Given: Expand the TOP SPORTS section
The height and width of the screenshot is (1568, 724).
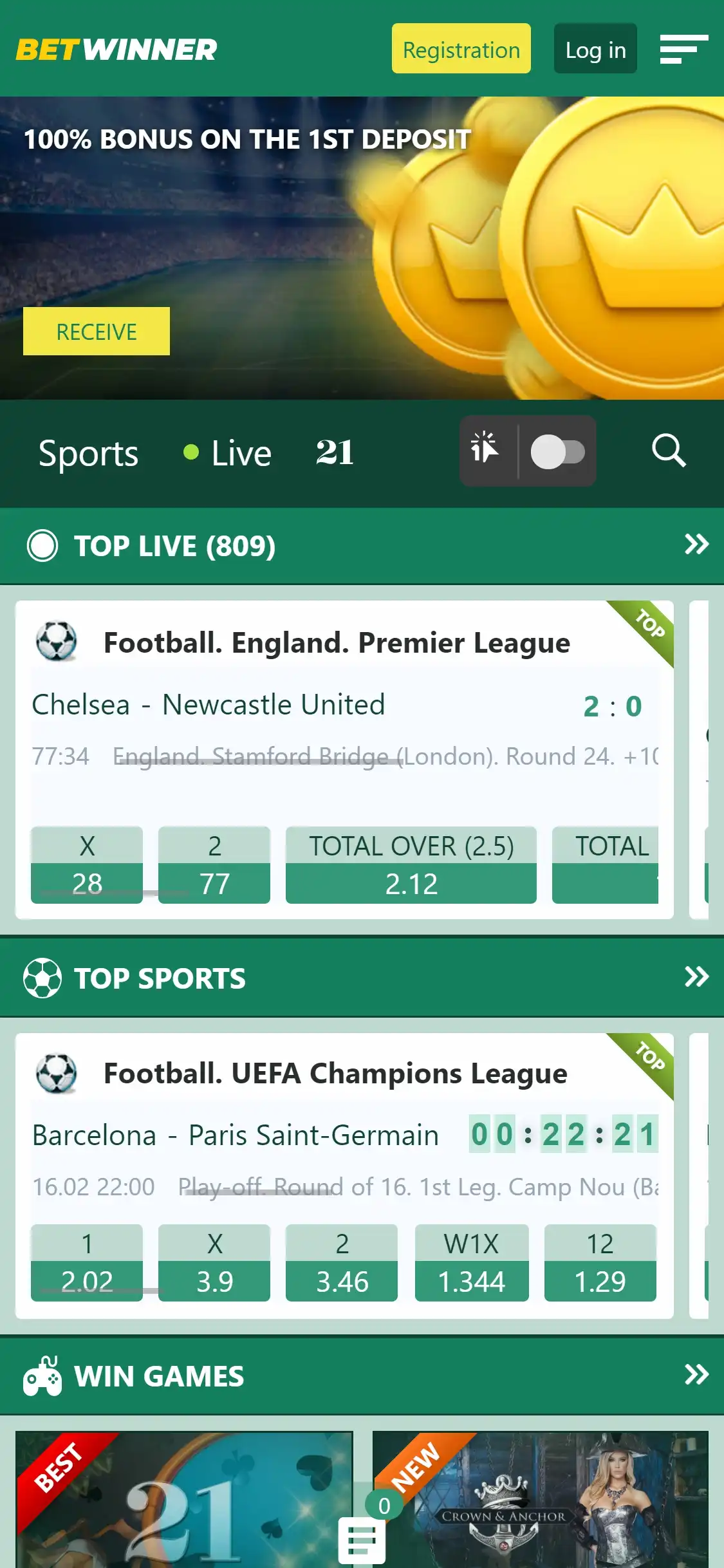Looking at the screenshot, I should (696, 977).
